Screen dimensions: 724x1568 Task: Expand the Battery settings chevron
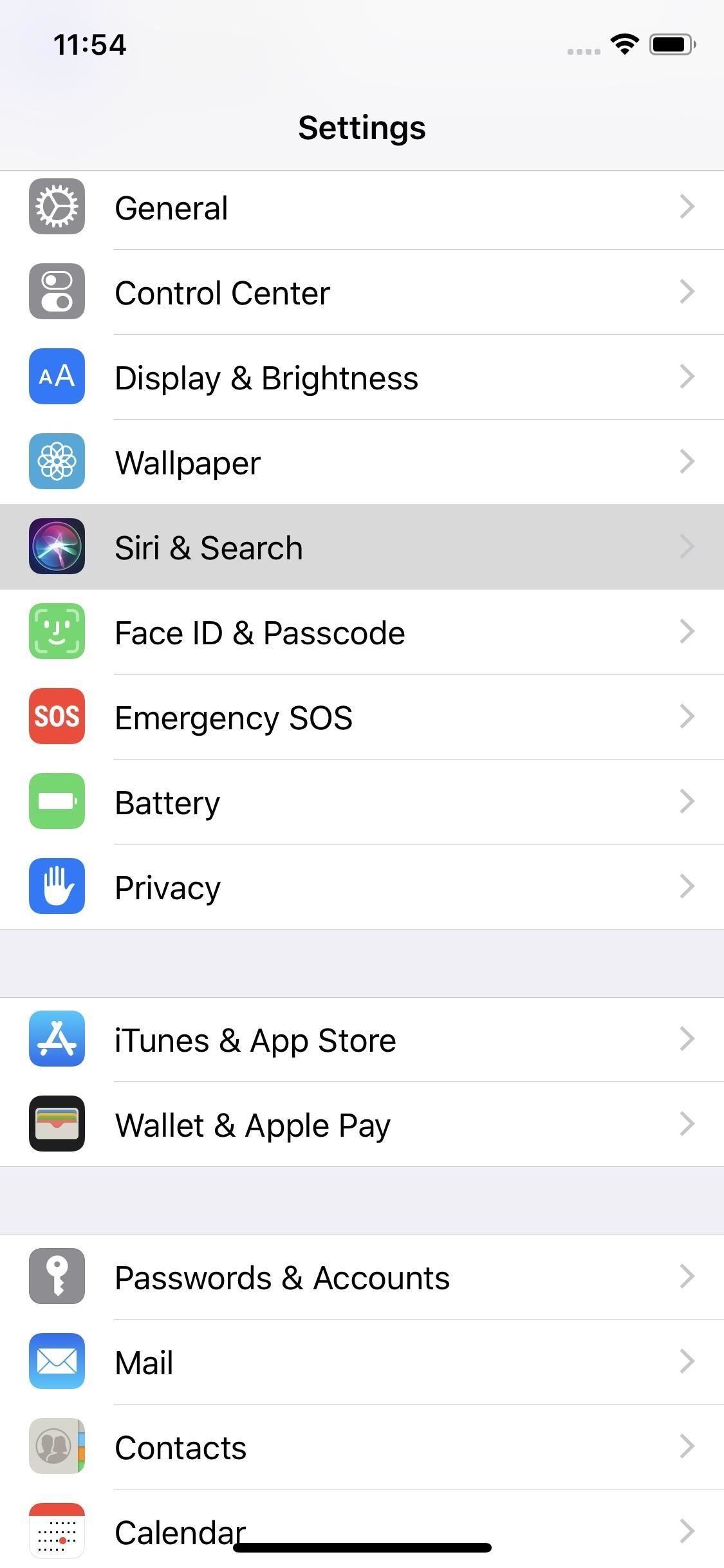pyautogui.click(x=688, y=801)
